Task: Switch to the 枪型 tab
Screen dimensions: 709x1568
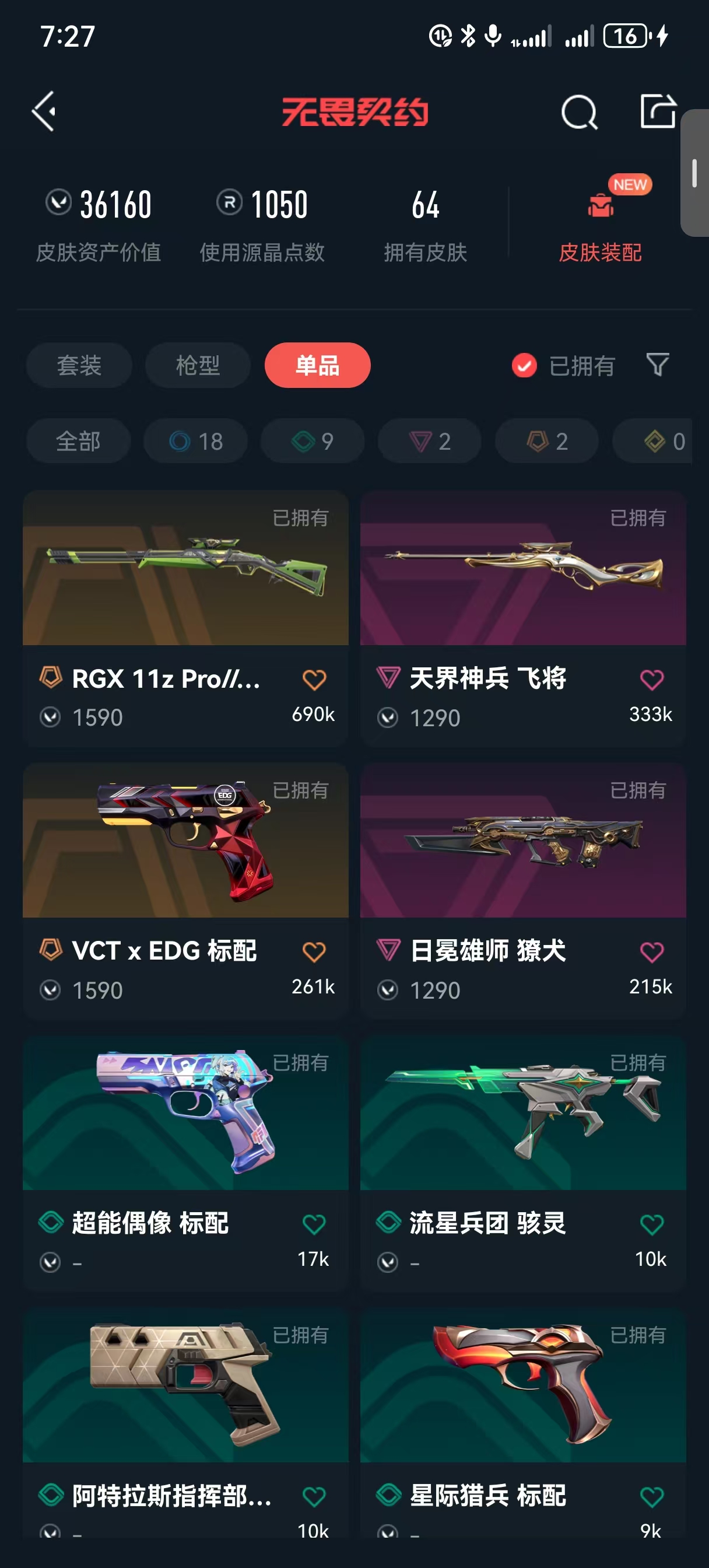Action: (198, 365)
